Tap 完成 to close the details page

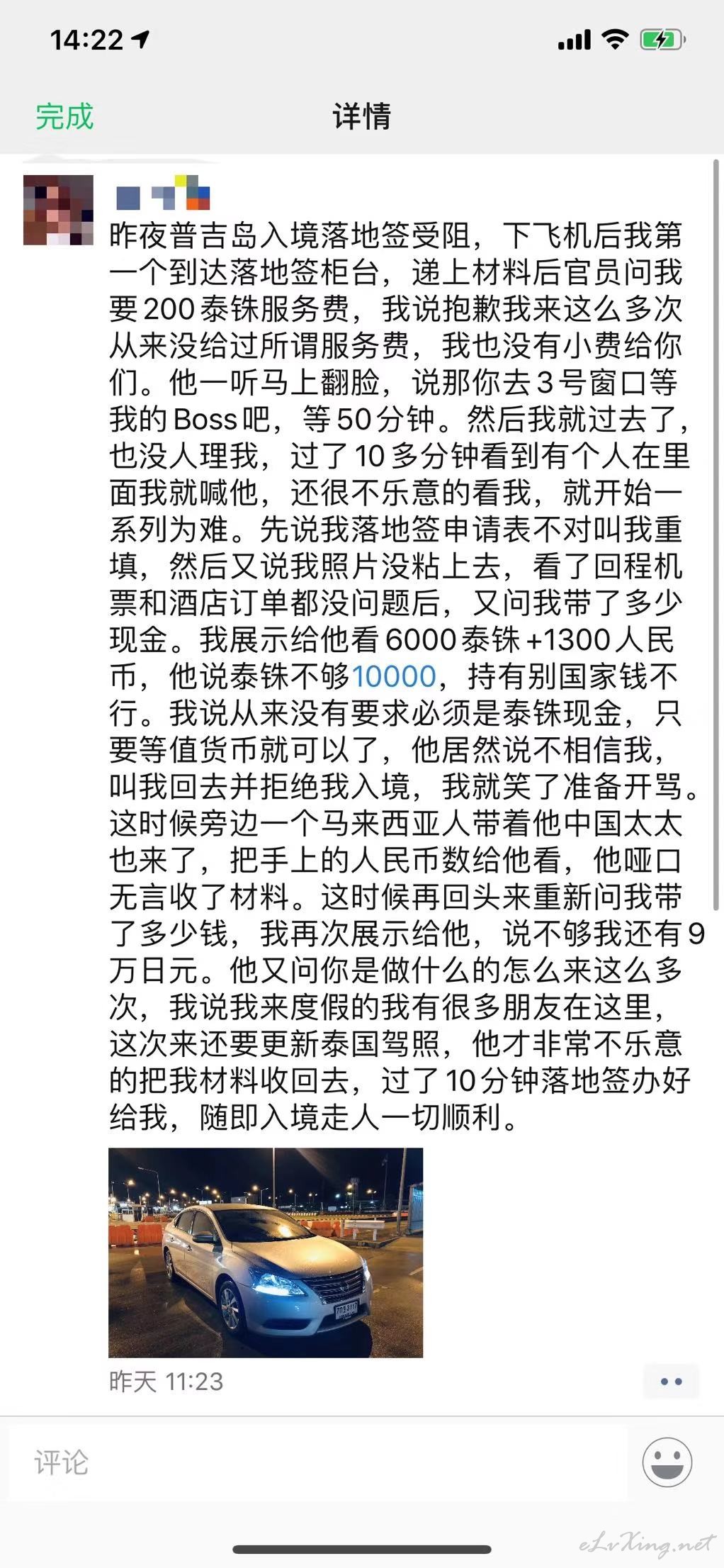[64, 116]
